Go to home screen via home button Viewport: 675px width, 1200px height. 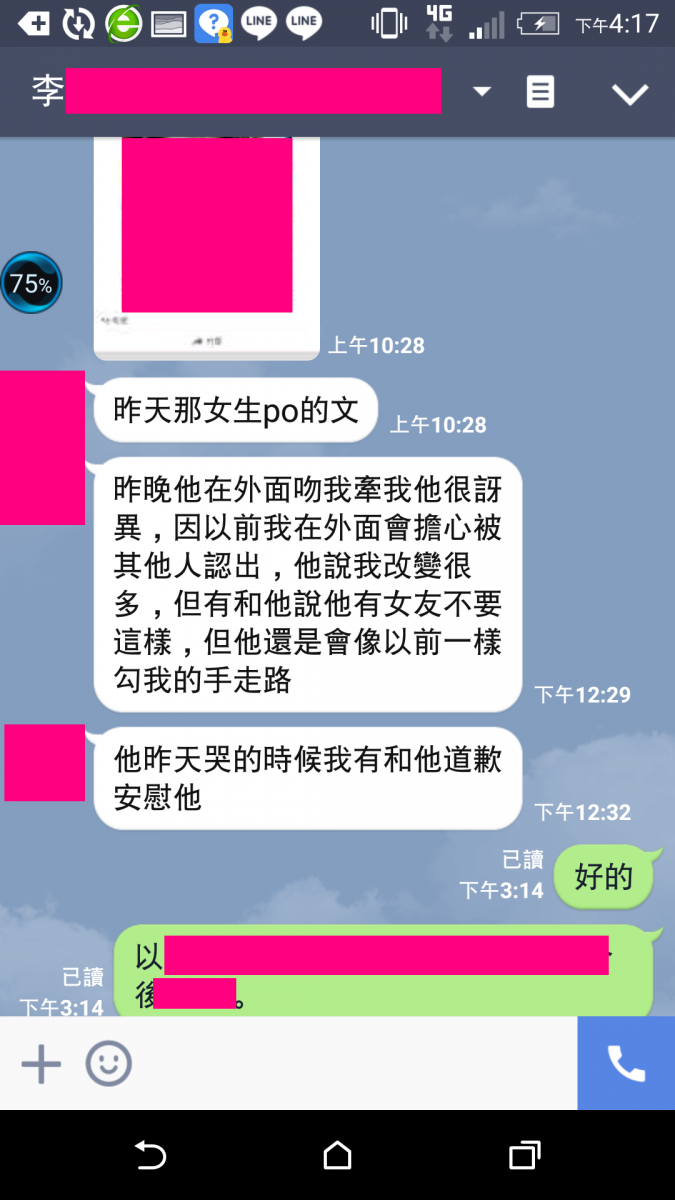(338, 1156)
